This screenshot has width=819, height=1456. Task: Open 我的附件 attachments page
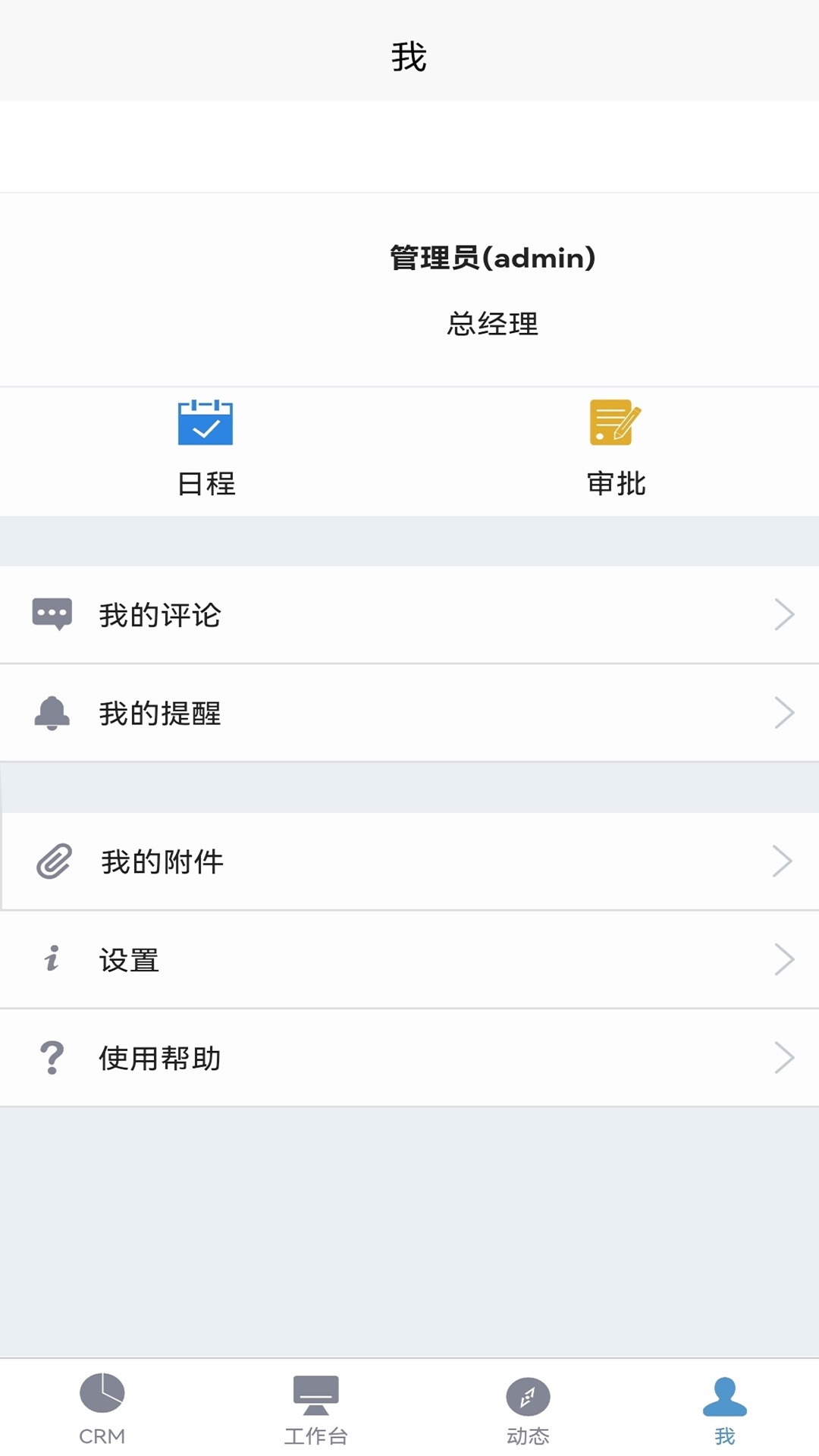[409, 859]
